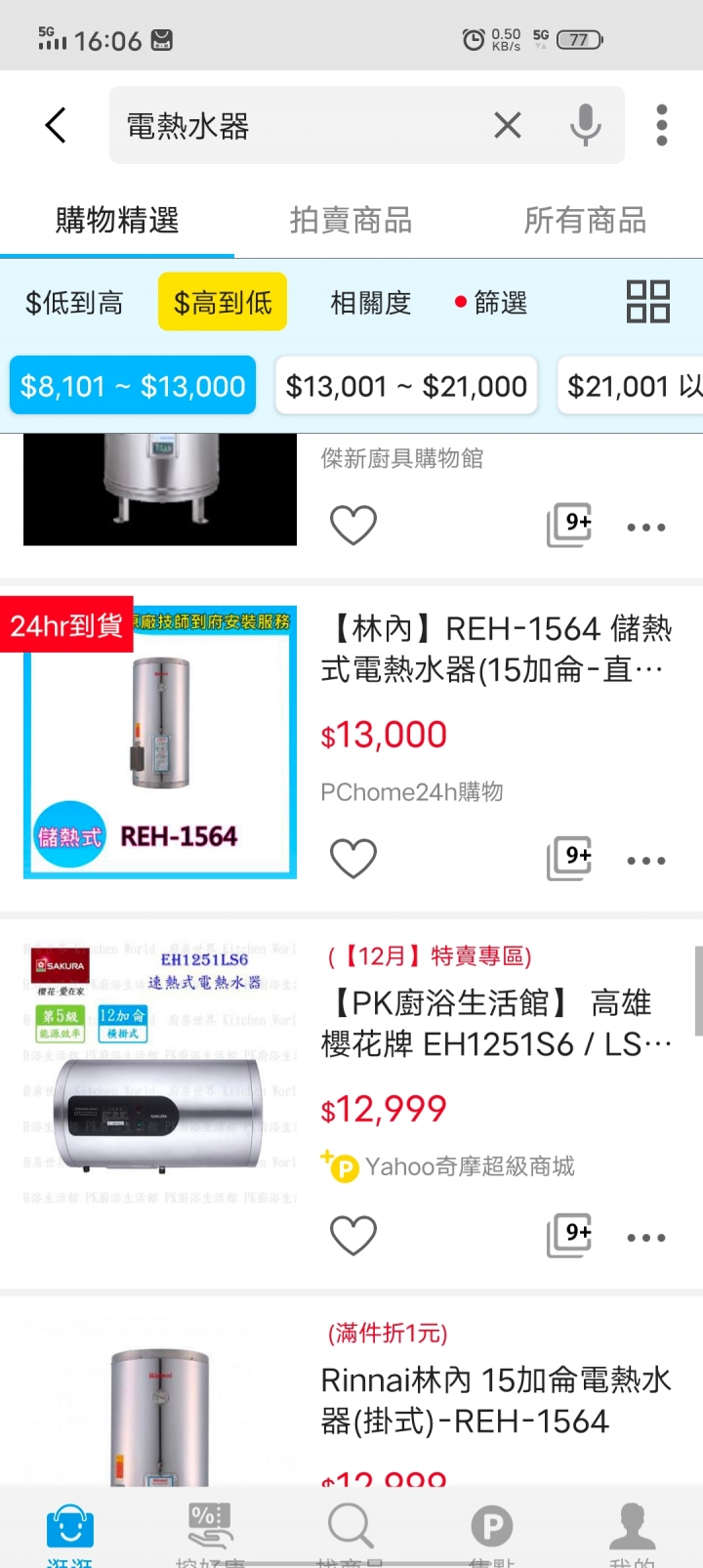Screen dimensions: 703x1568
Task: Open Rinnai林內 15加侖電熱水器(掛式) listing
Action: [496, 1400]
